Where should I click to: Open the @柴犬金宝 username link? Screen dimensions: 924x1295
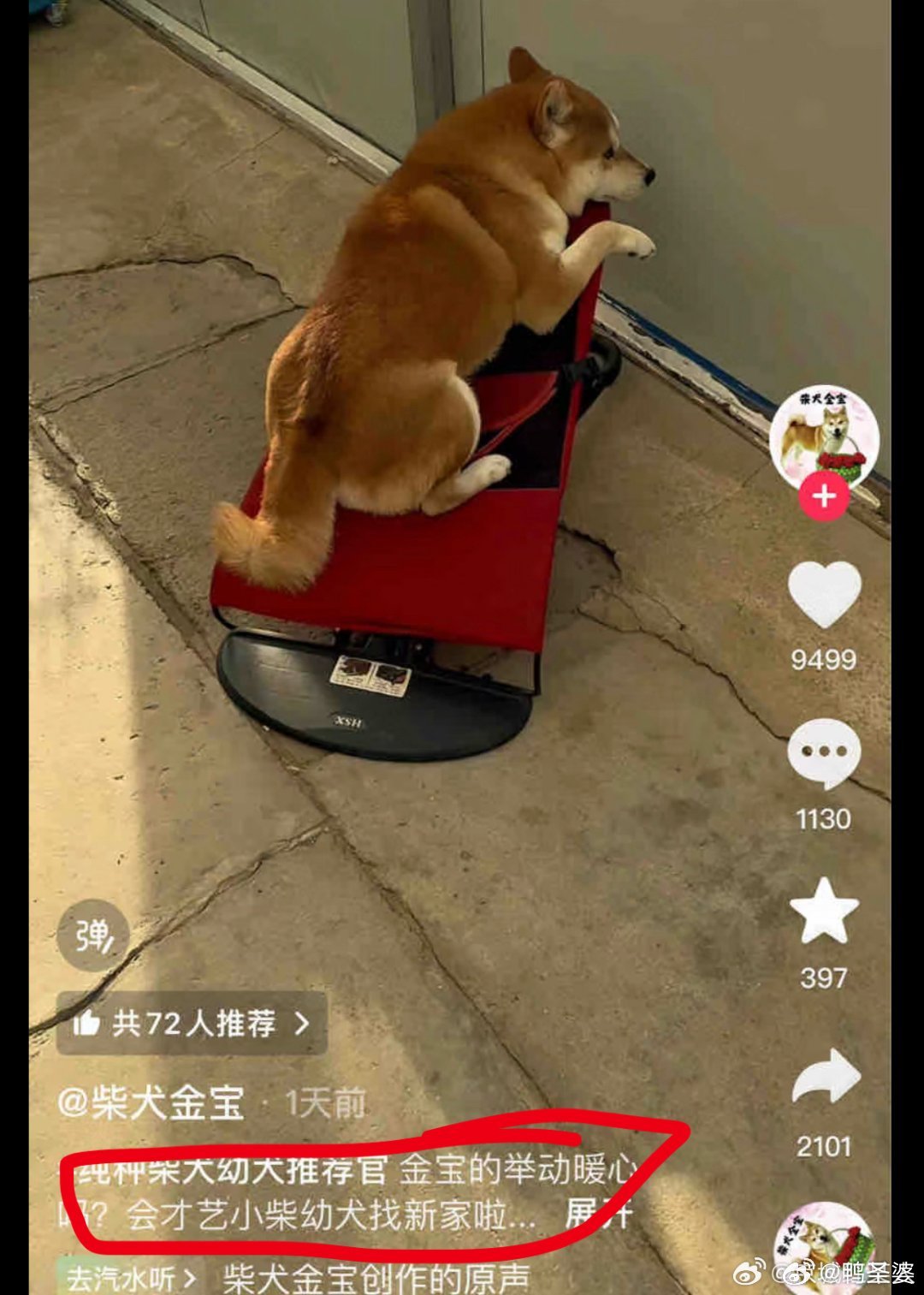click(x=151, y=1103)
